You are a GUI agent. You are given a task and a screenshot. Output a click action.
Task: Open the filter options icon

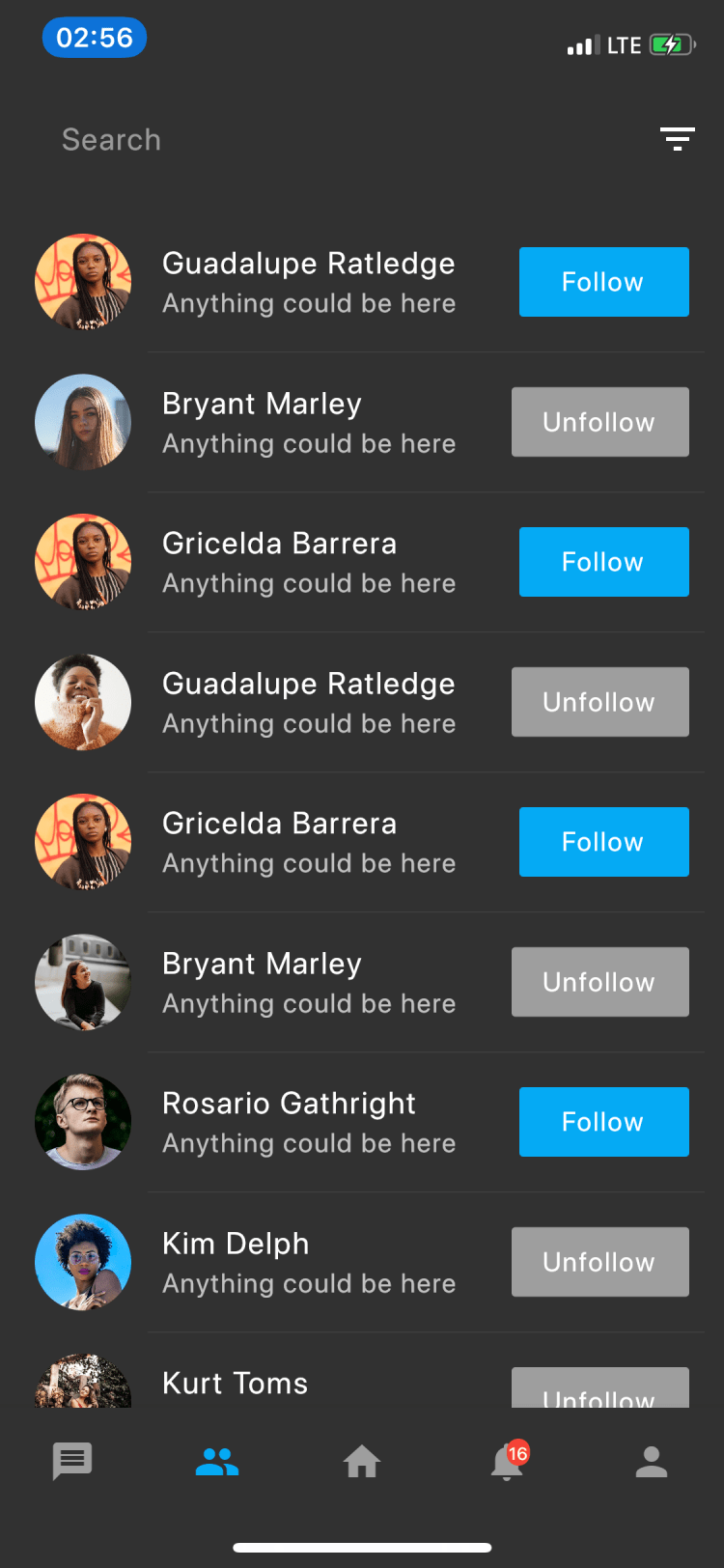(677, 139)
